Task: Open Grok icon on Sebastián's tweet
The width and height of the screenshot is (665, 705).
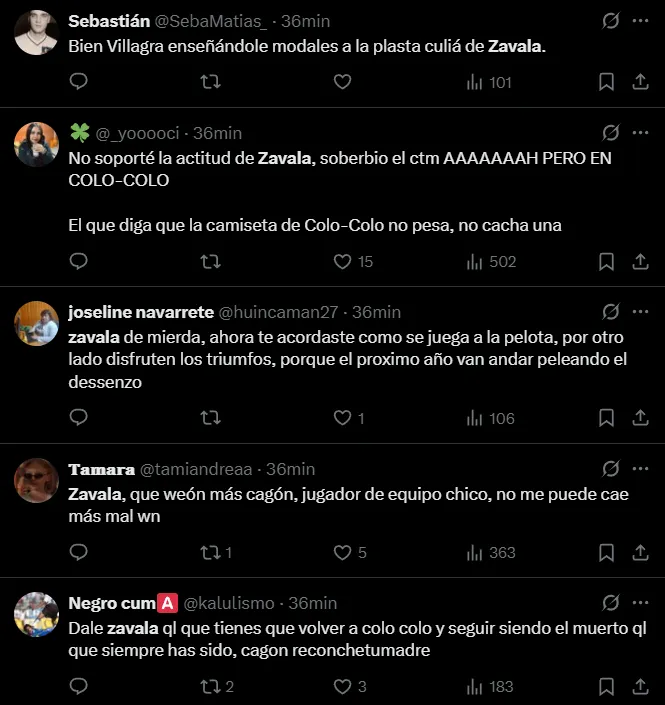Action: click(x=609, y=21)
